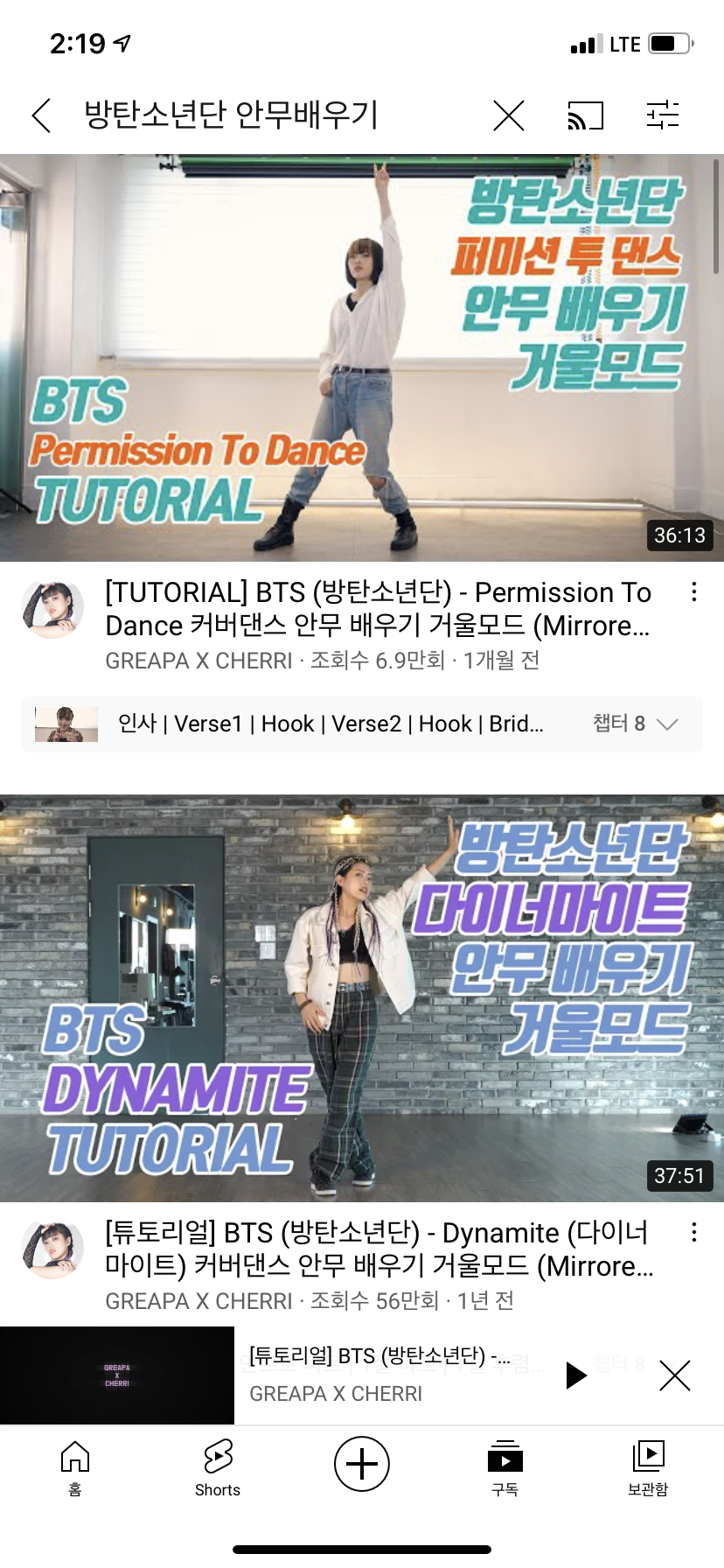The image size is (724, 1568).
Task: Resume playback in the mini player
Action: click(x=575, y=1375)
